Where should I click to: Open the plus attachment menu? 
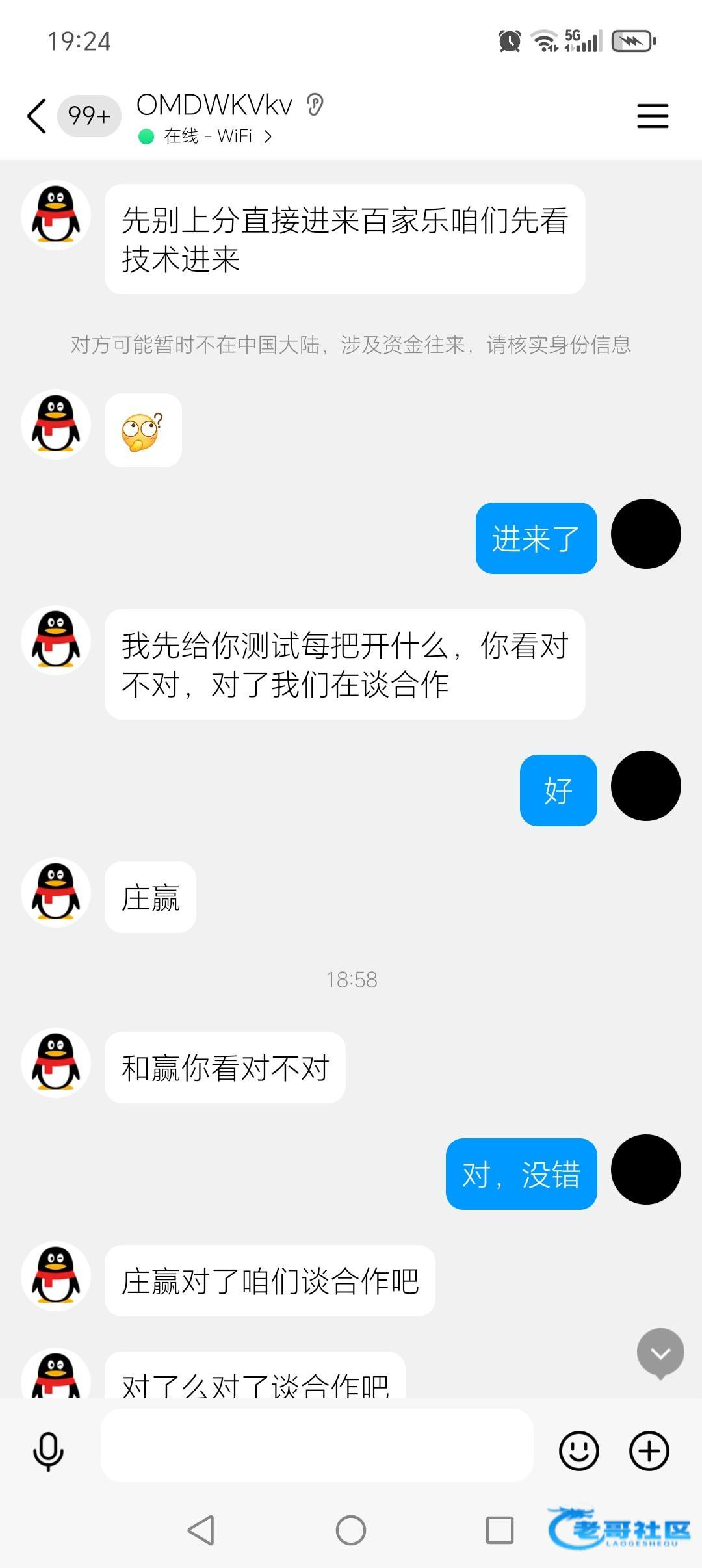649,1451
